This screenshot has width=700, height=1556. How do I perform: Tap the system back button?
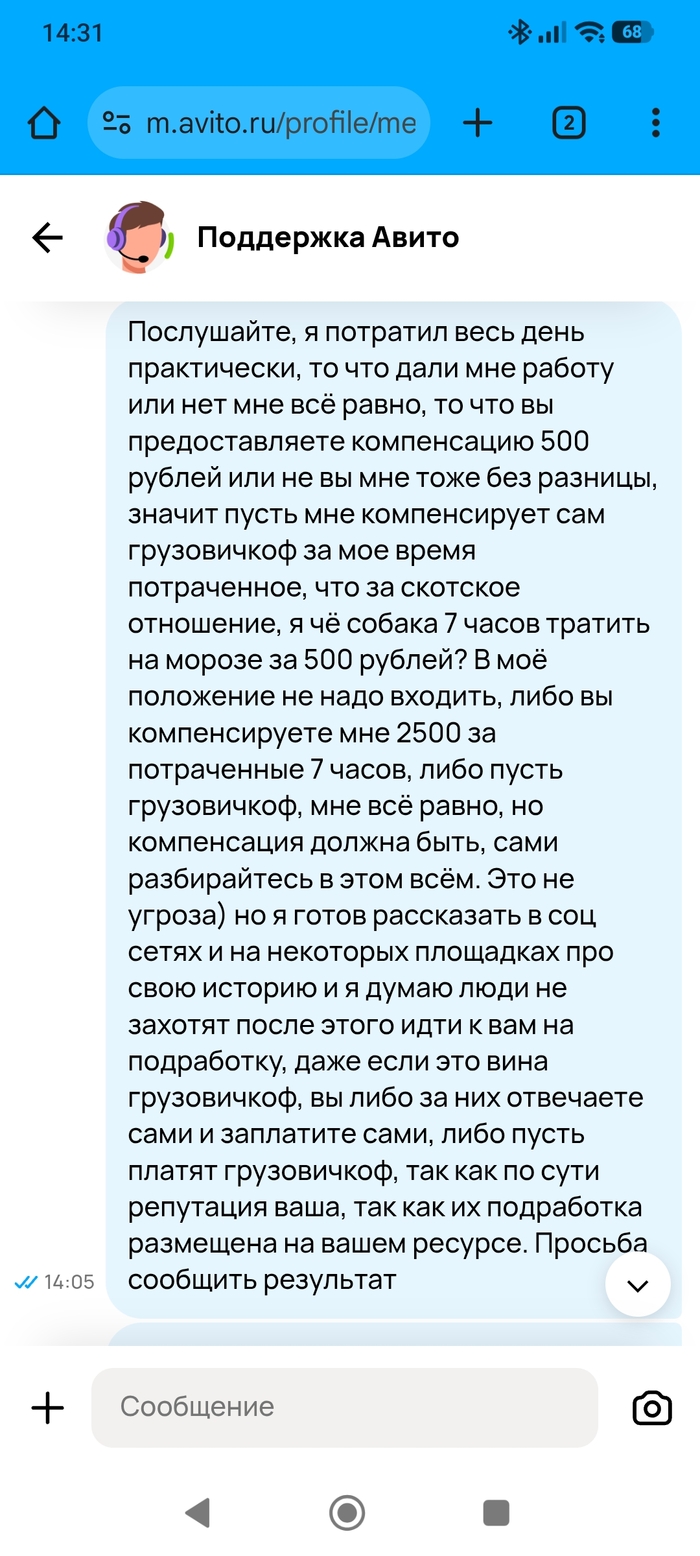[x=198, y=1512]
